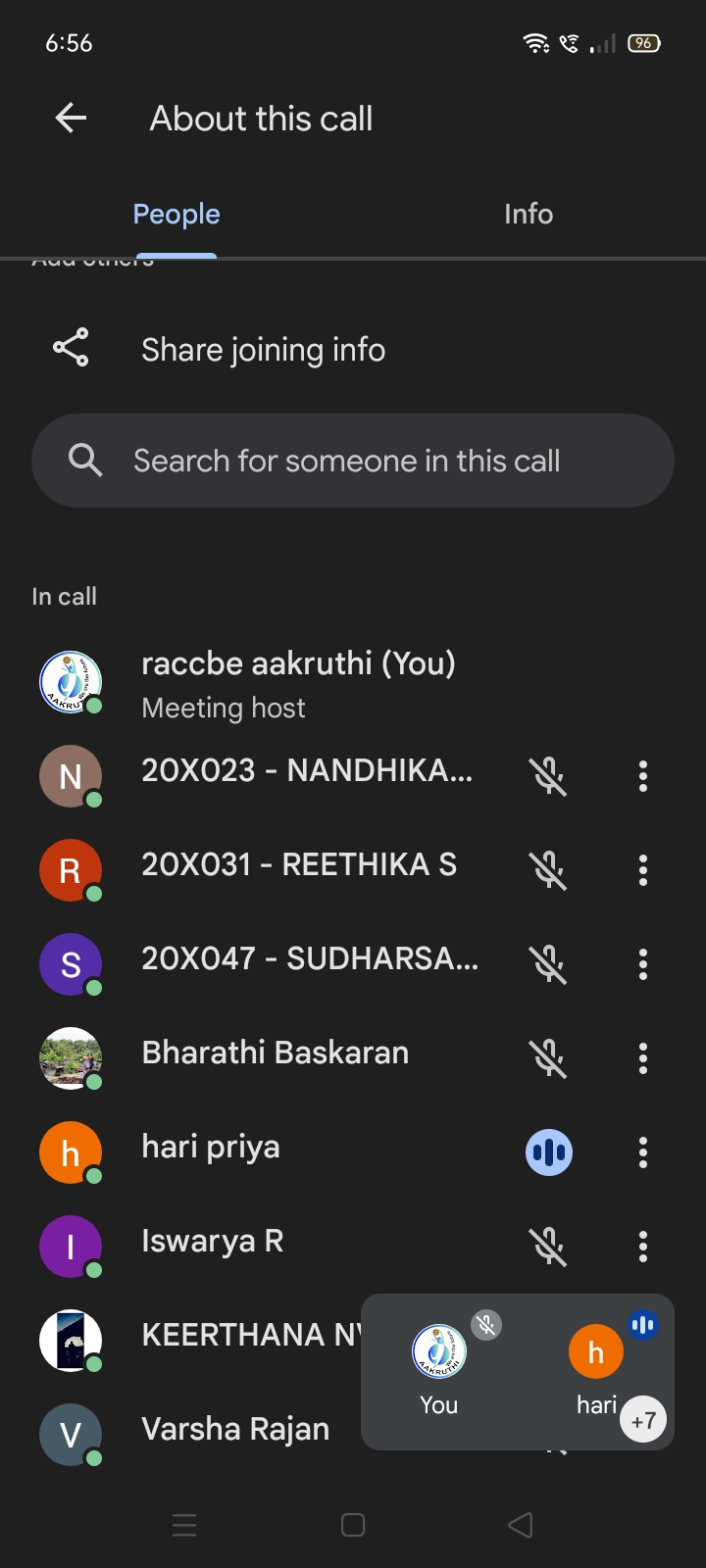The height and width of the screenshot is (1568, 706).
Task: Open options menu for 20X031 - REETHIKA S
Action: (x=643, y=870)
